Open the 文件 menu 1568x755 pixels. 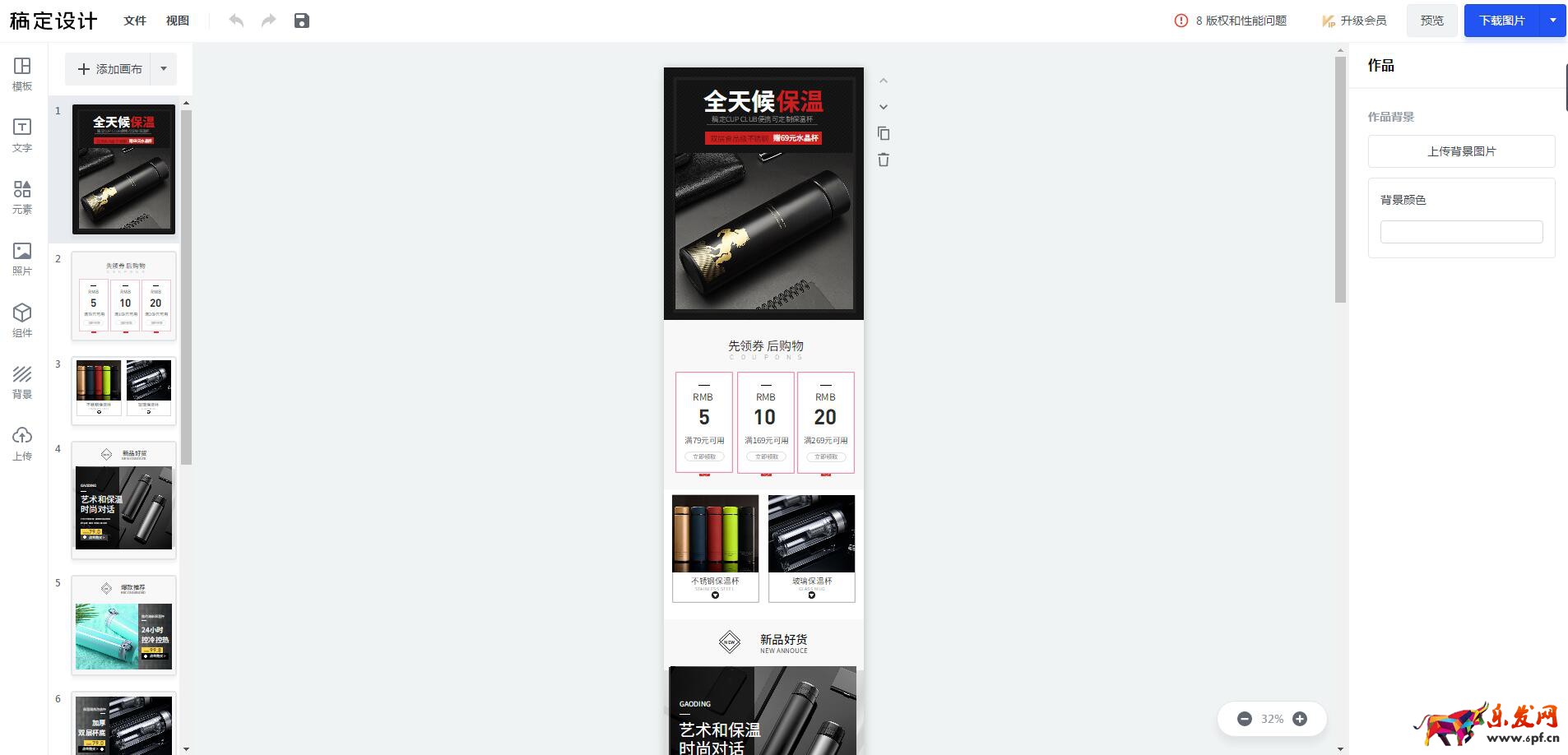[x=135, y=21]
